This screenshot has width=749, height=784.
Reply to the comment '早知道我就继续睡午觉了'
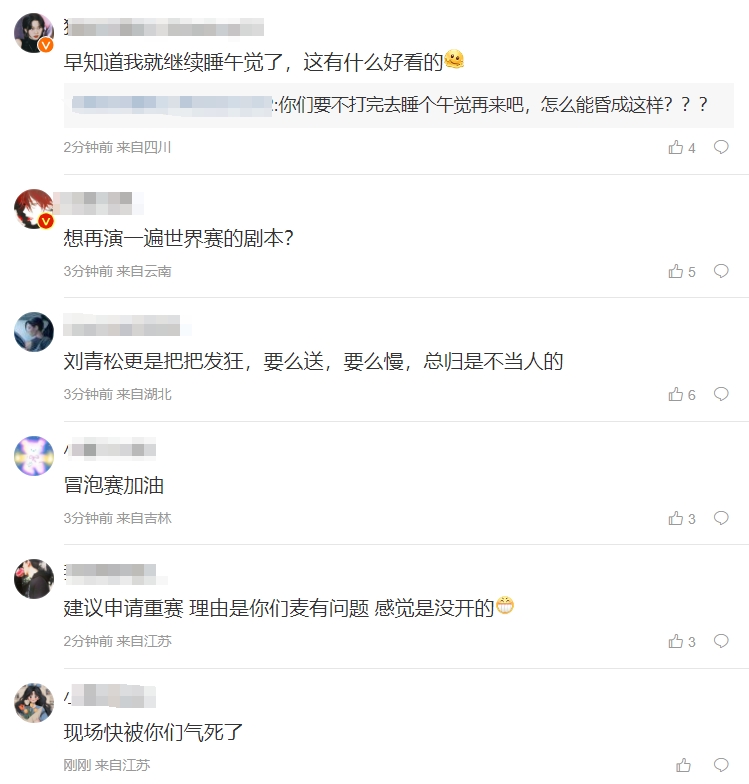point(721,148)
